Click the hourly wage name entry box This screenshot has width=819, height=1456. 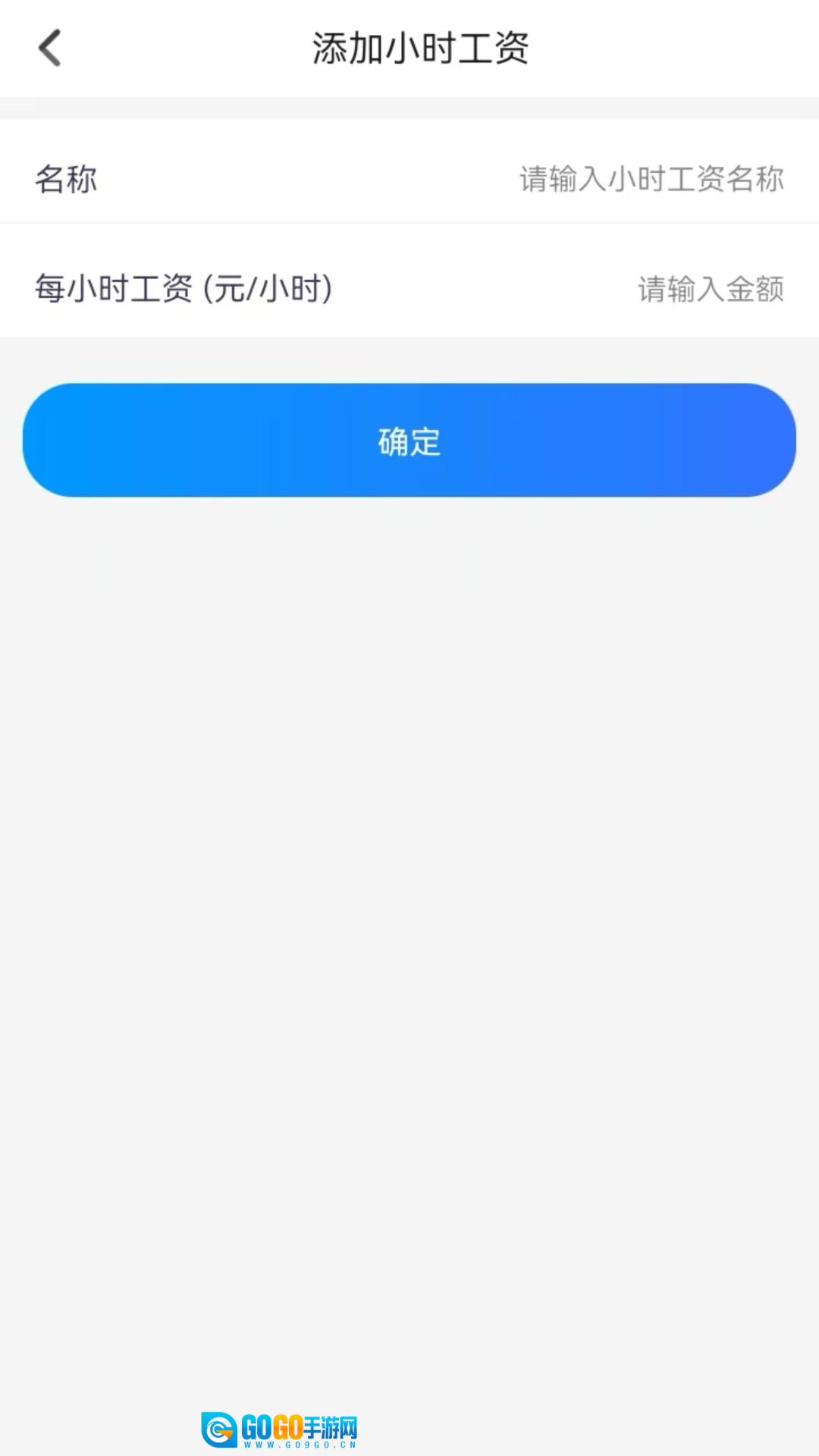coord(650,180)
